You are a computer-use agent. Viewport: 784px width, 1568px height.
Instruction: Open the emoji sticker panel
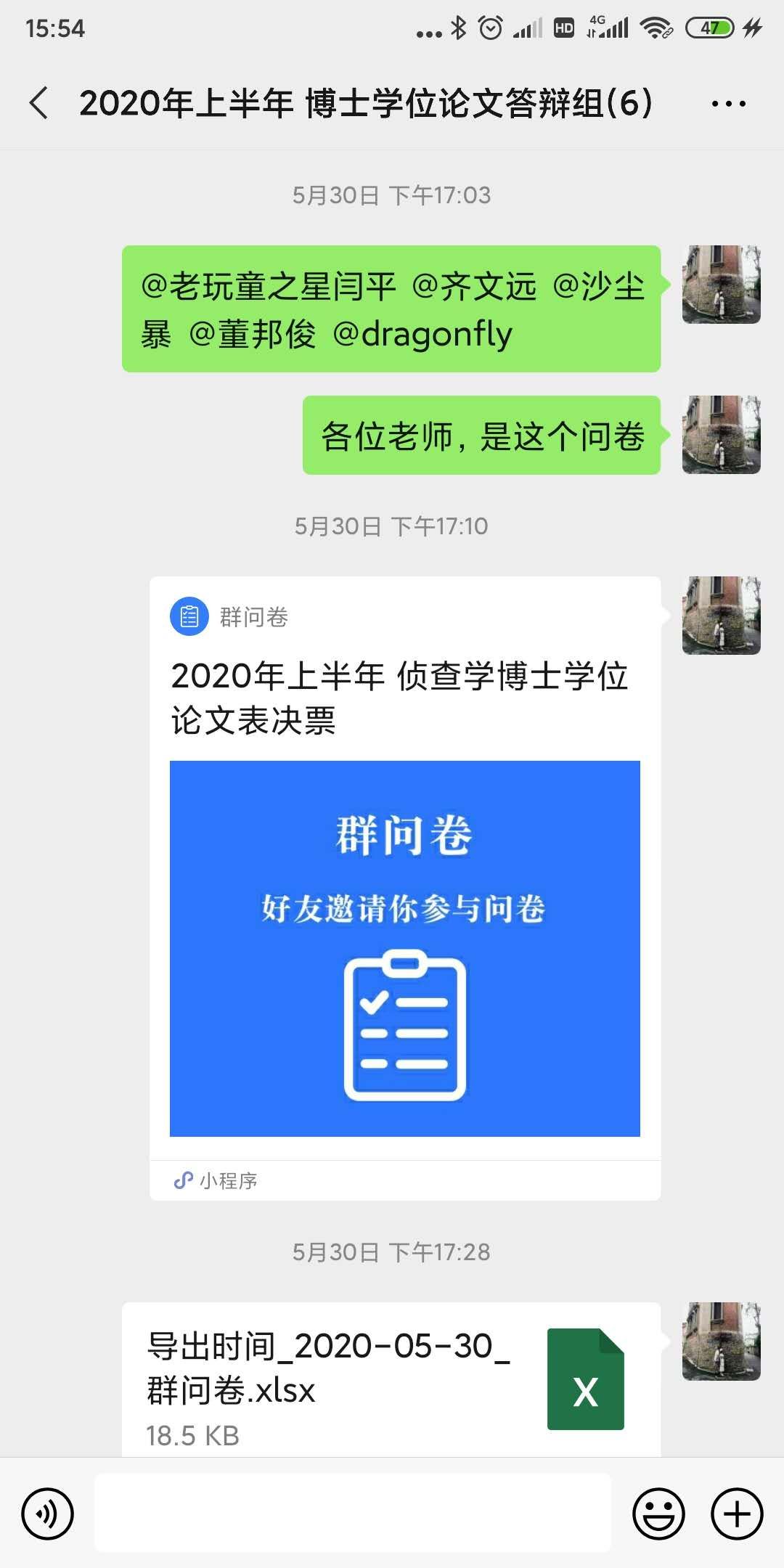pyautogui.click(x=658, y=1514)
